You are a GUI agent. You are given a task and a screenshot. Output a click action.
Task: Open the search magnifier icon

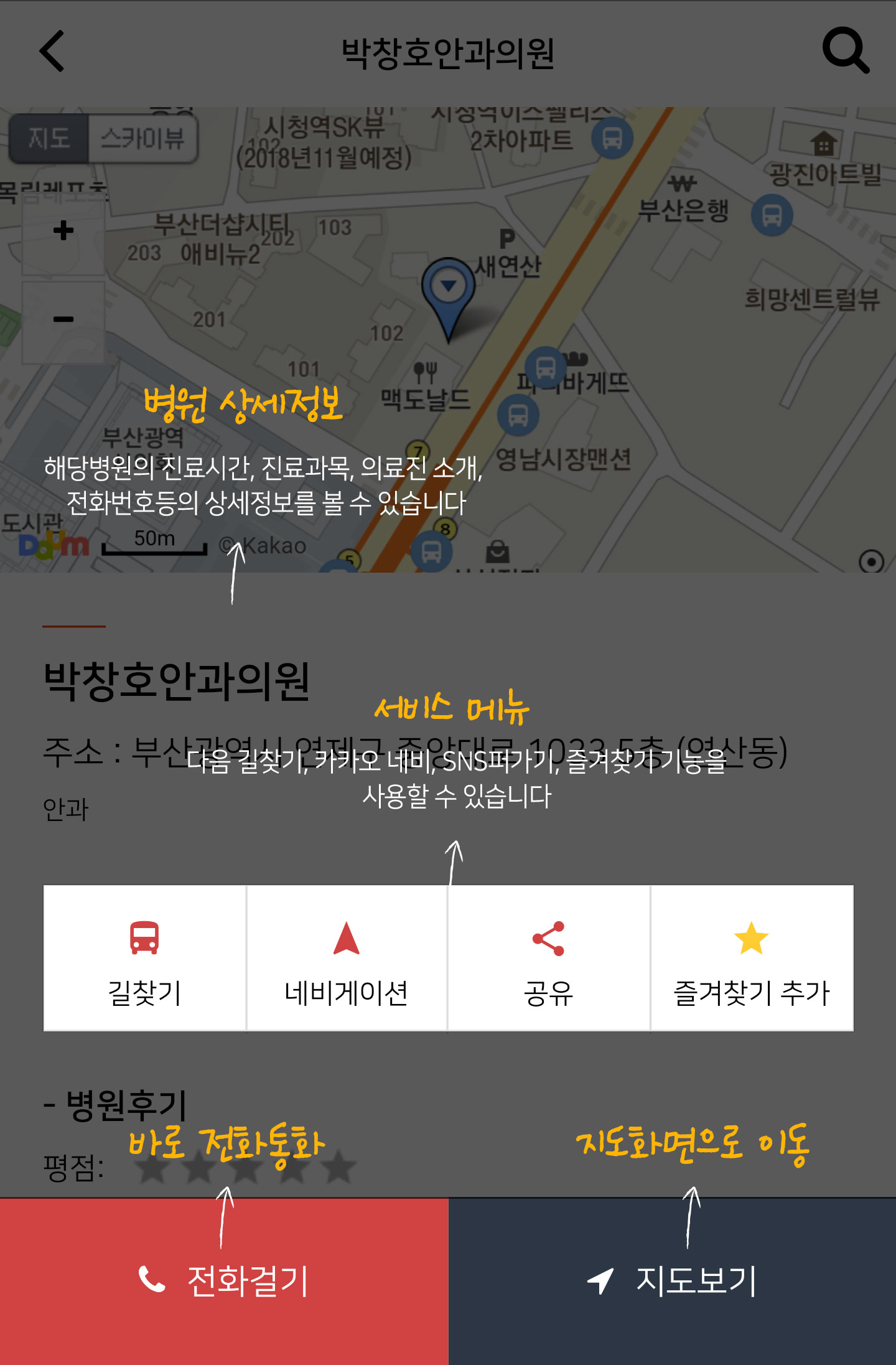(845, 50)
